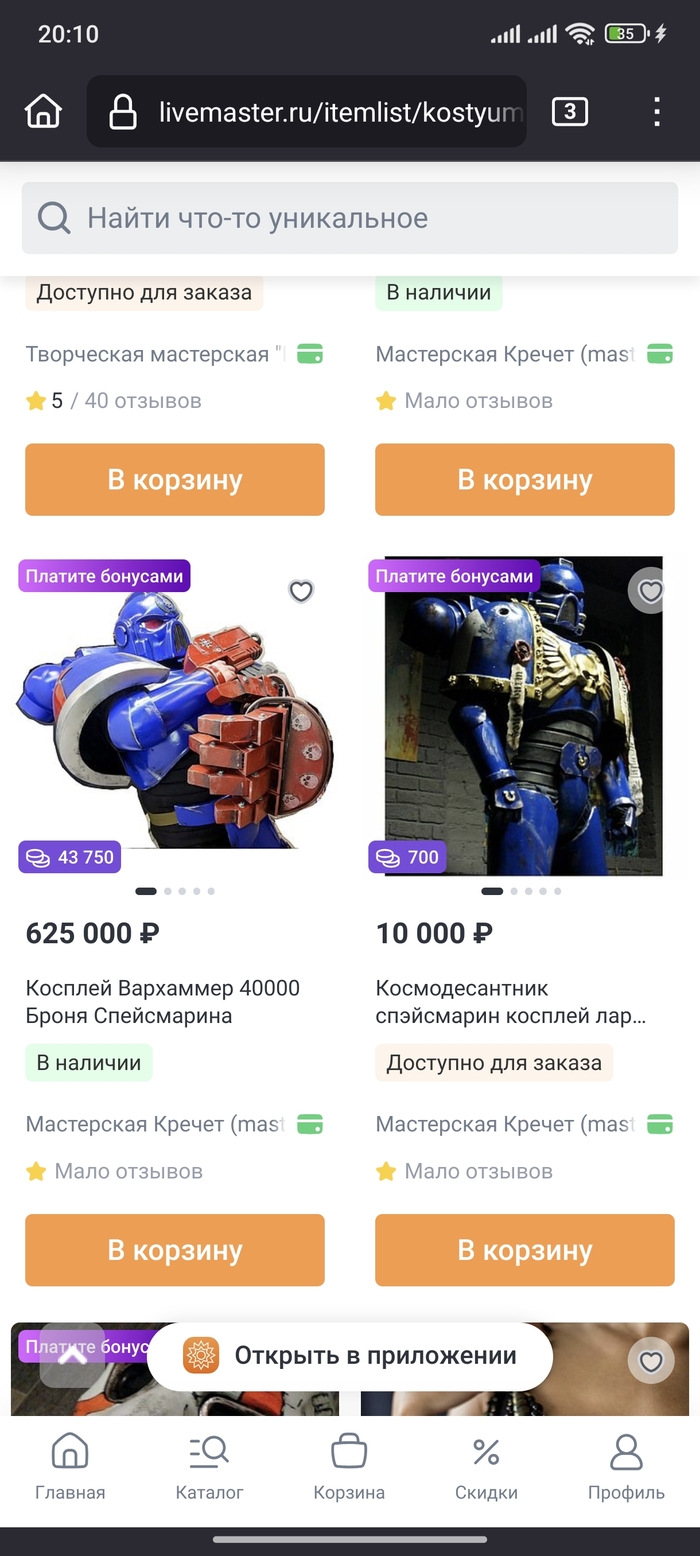Switch to the Главная tab
Viewport: 700px width, 1556px height.
[70, 1467]
